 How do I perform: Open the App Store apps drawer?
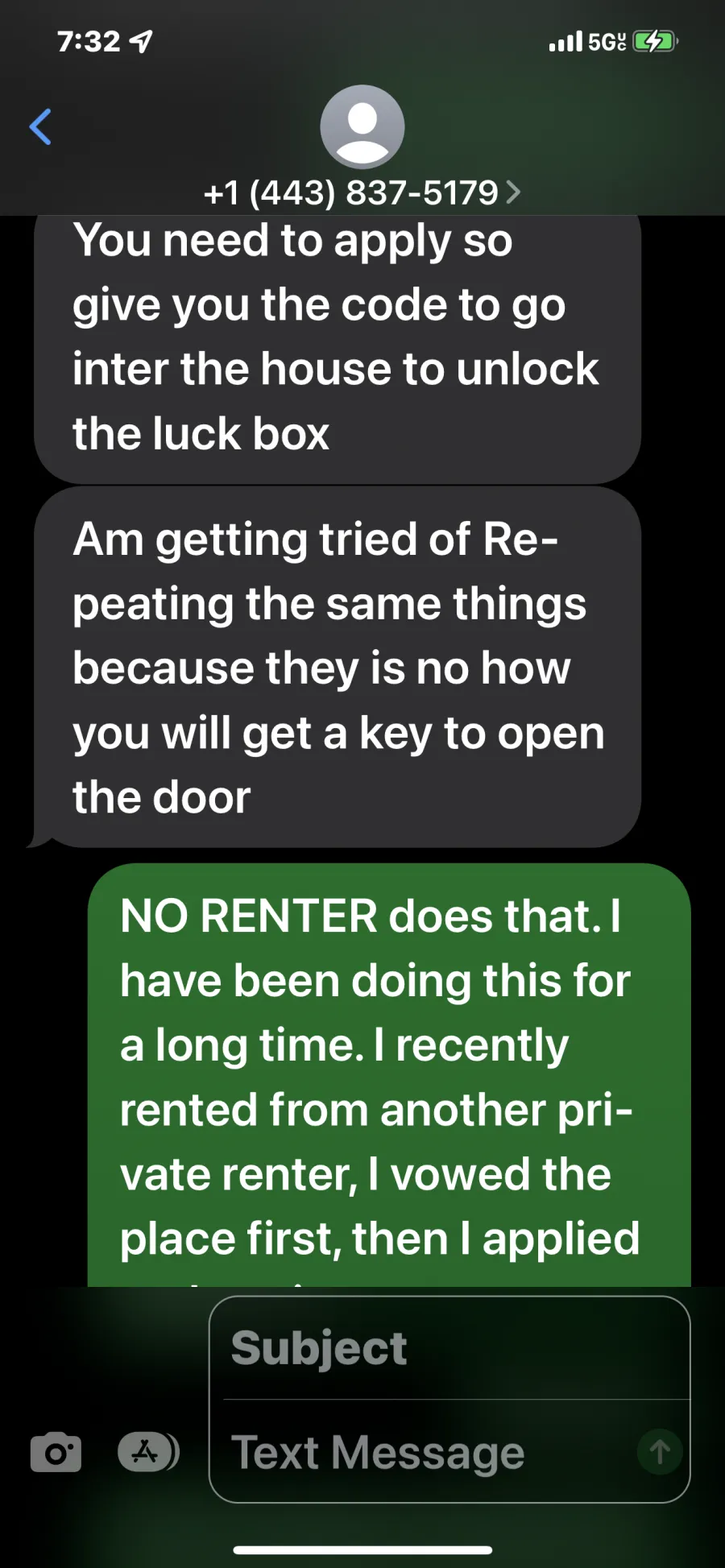(x=148, y=1452)
